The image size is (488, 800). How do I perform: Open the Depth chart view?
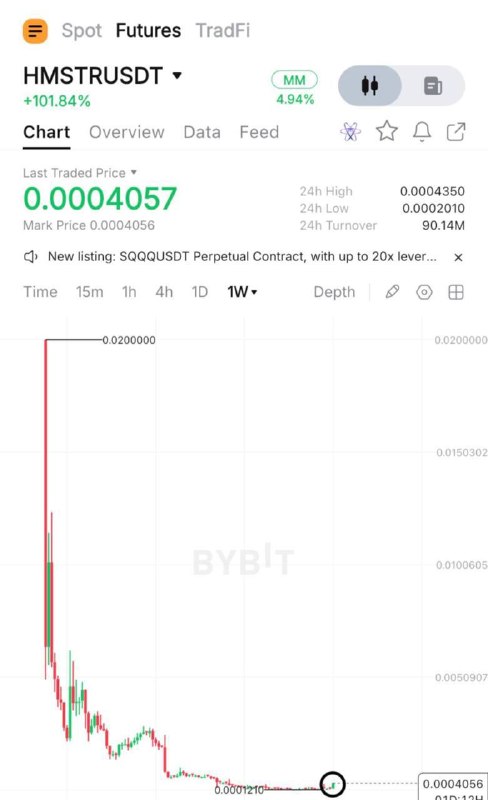[x=334, y=292]
